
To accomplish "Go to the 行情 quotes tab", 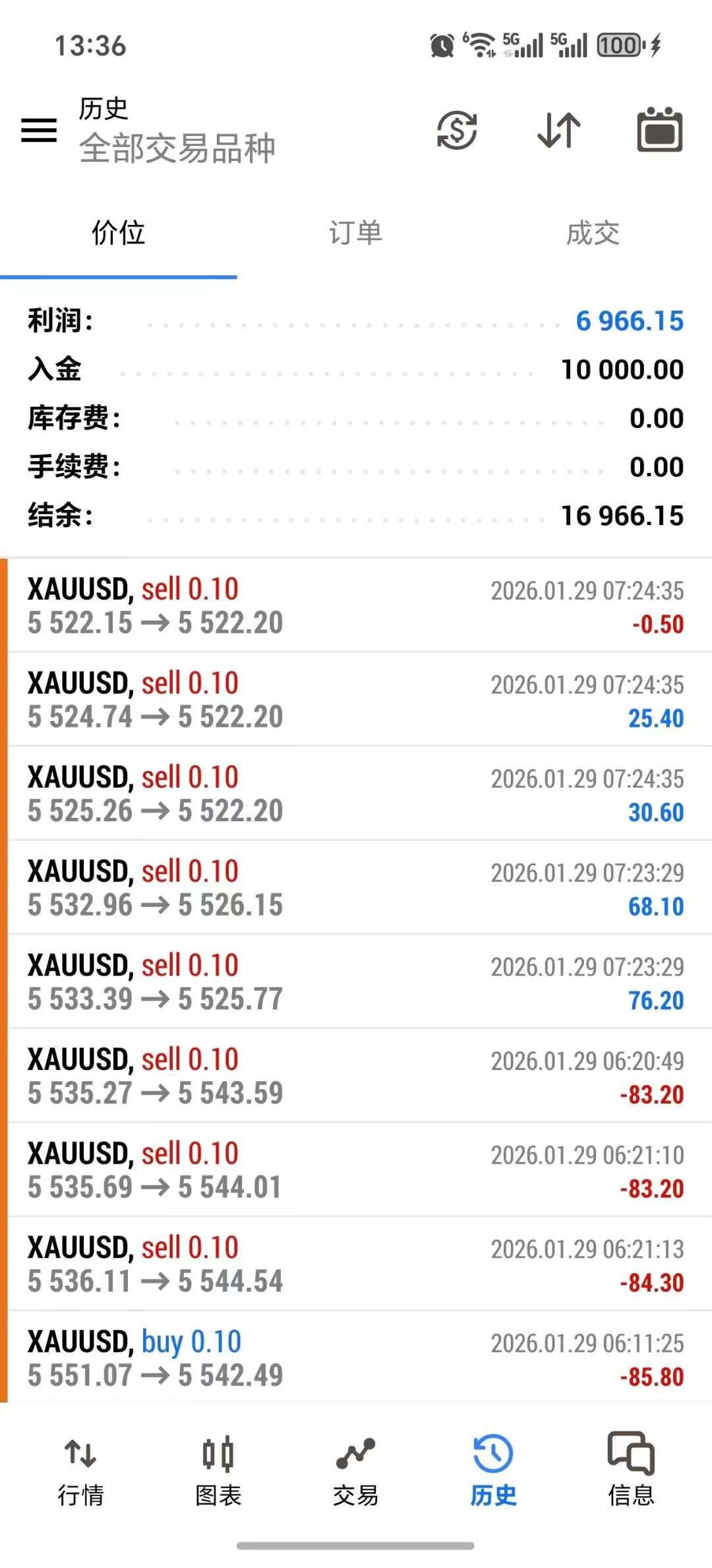I will [x=80, y=1470].
